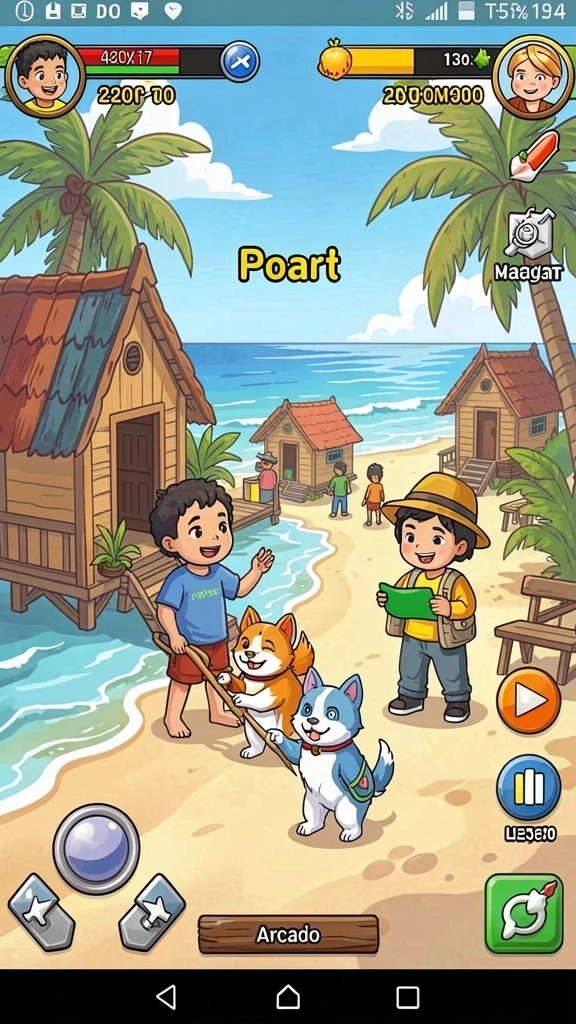Tap the green refresh action button
The image size is (576, 1024).
click(x=524, y=914)
